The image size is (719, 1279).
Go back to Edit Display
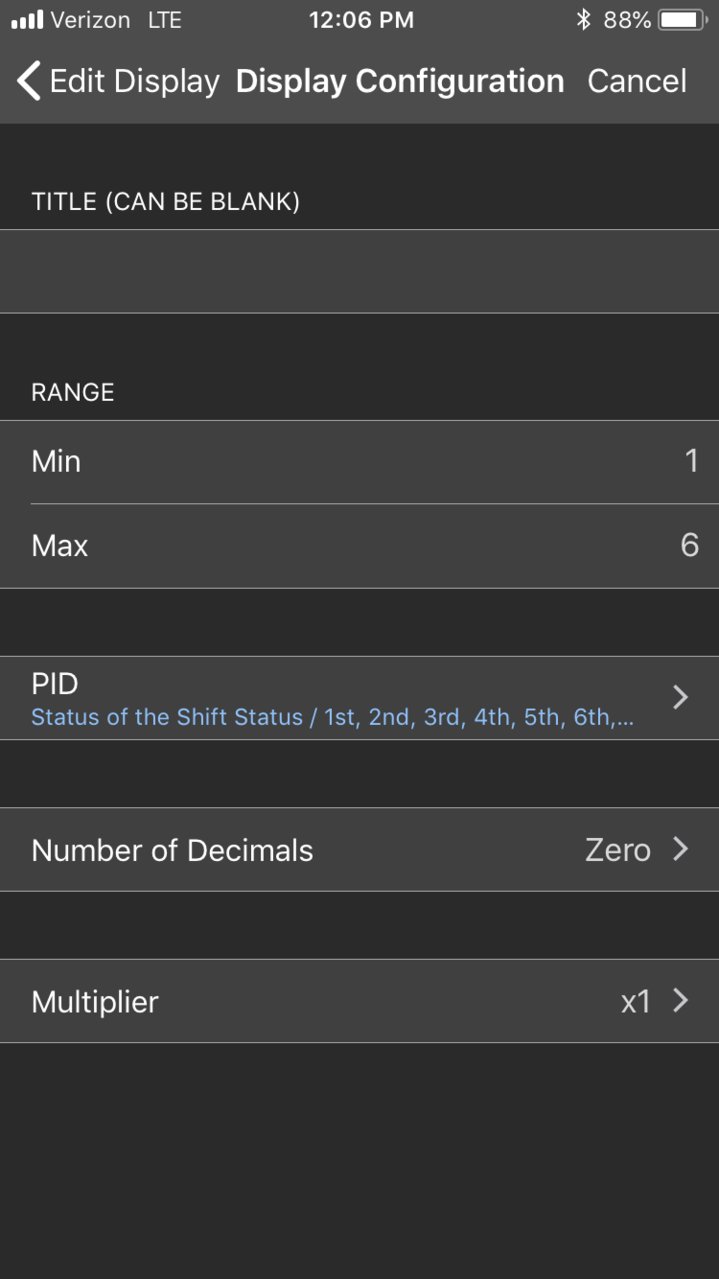[x=118, y=81]
